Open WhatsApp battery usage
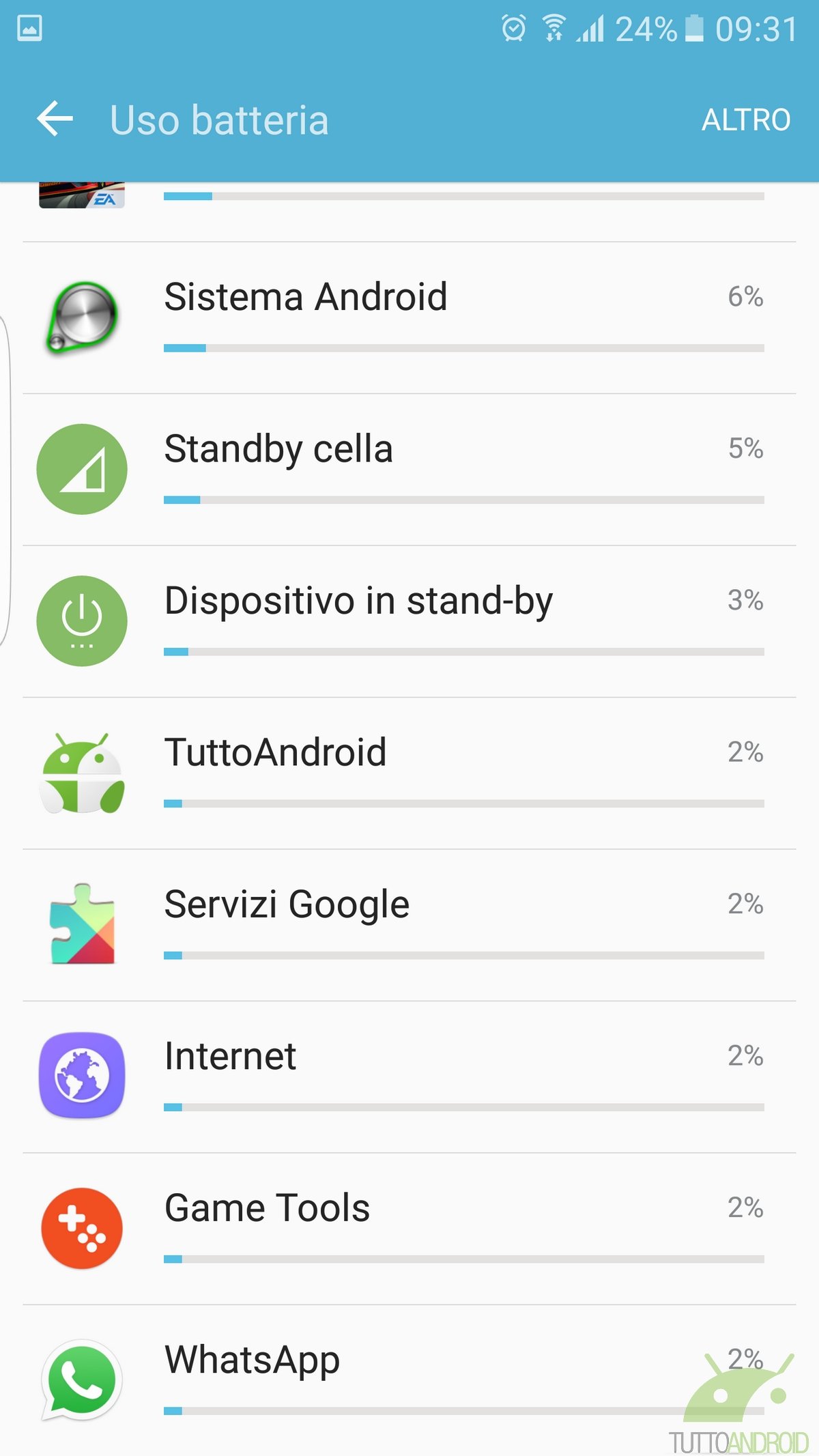The height and width of the screenshot is (1456, 819). click(409, 1380)
